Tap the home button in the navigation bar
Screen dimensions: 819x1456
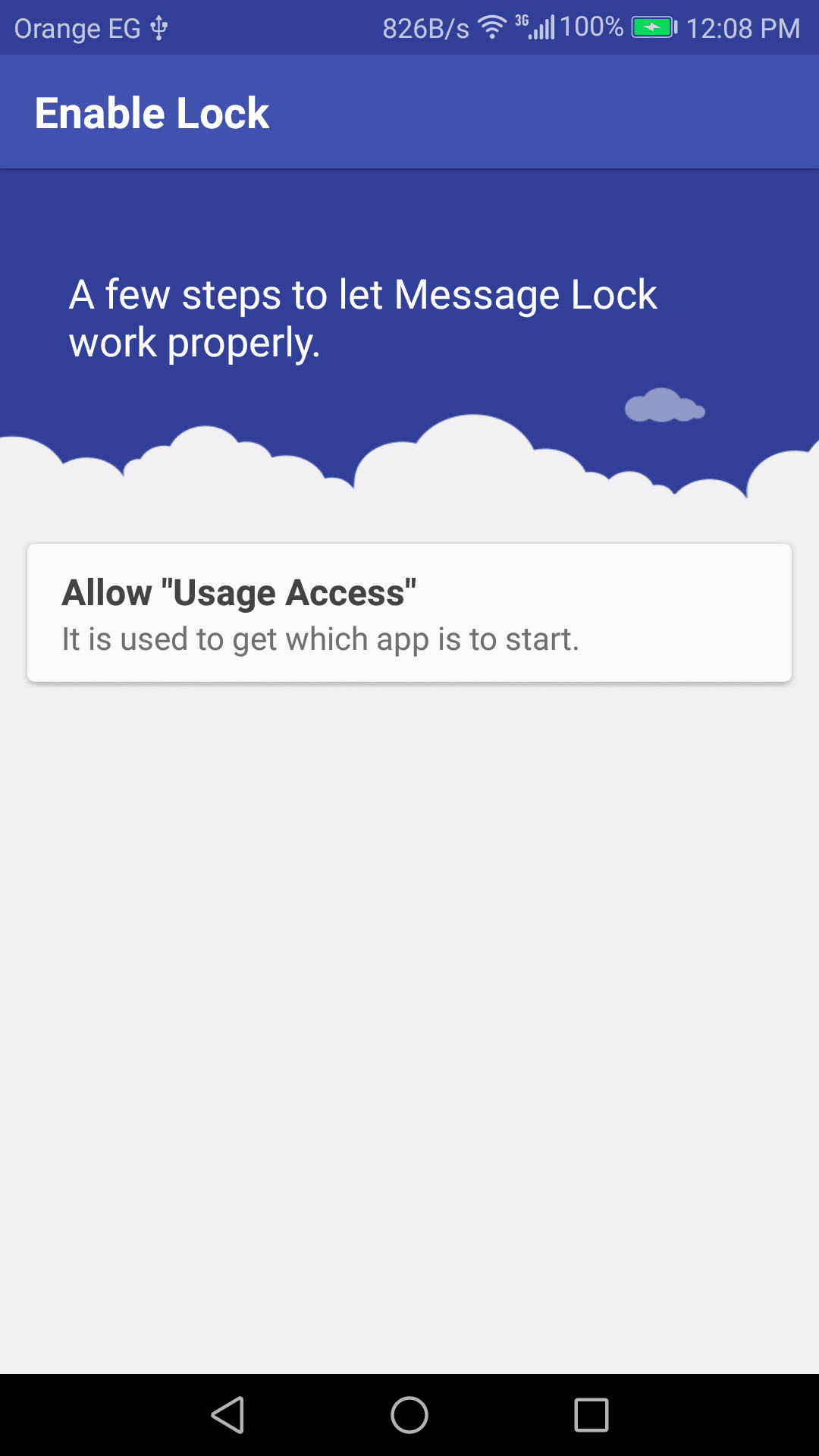point(409,1415)
